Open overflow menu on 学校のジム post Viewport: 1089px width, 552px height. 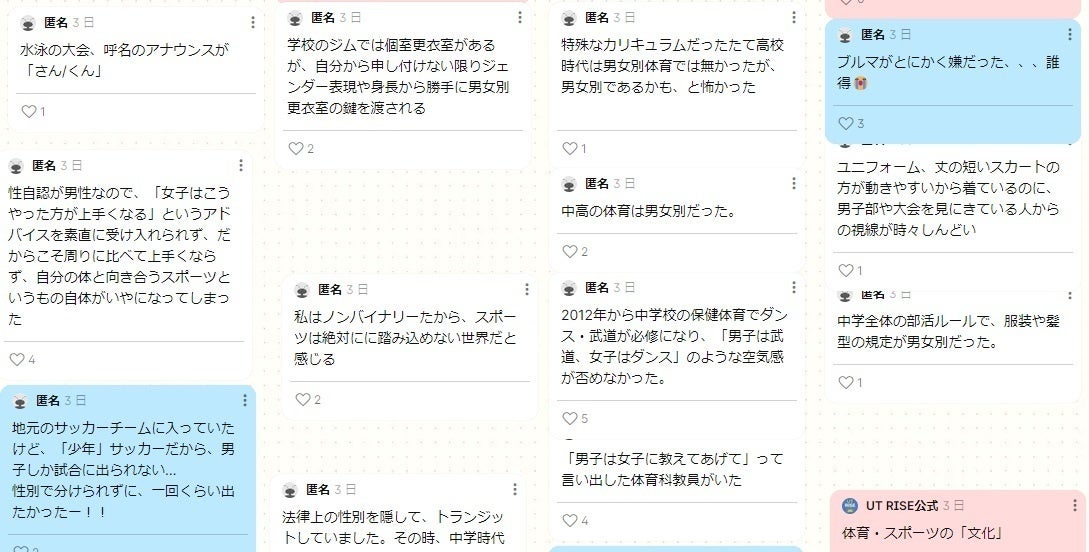click(x=519, y=17)
